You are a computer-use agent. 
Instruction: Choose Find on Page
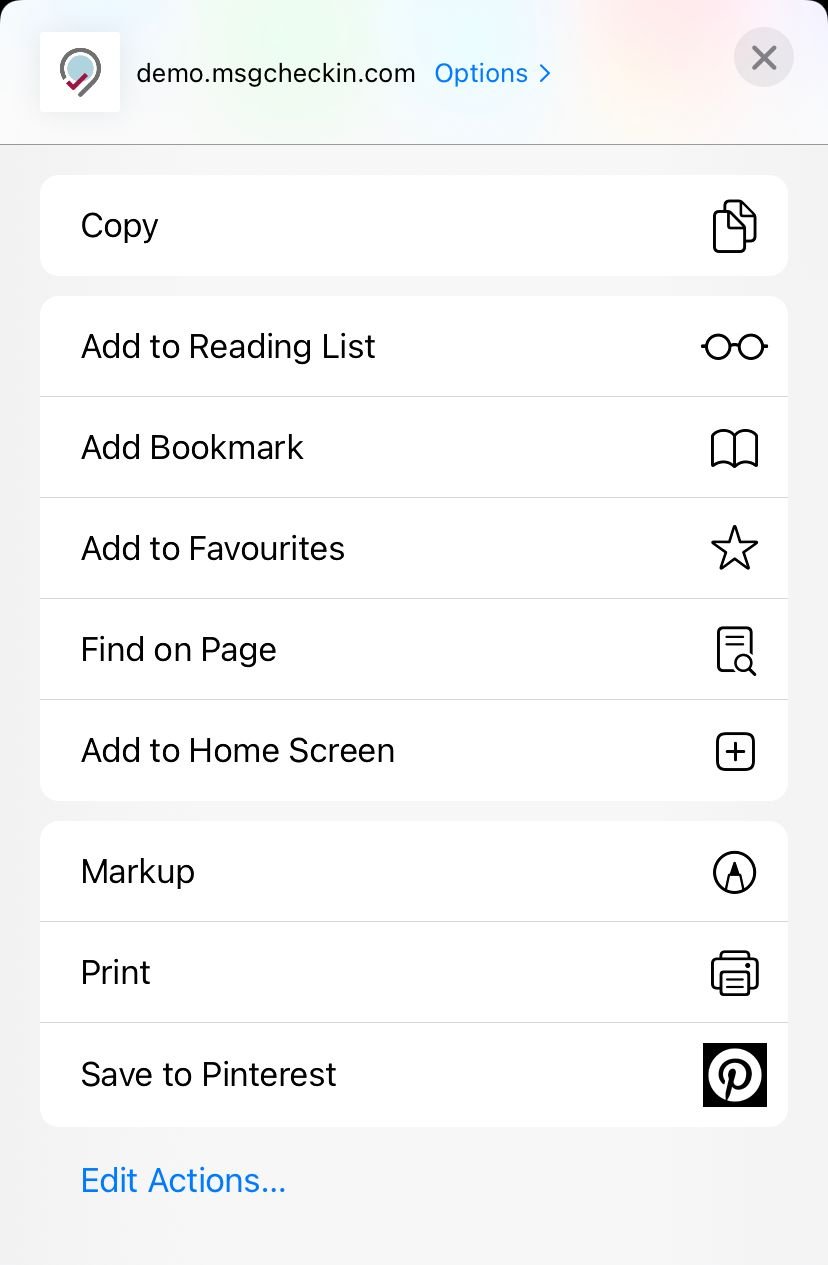point(414,650)
